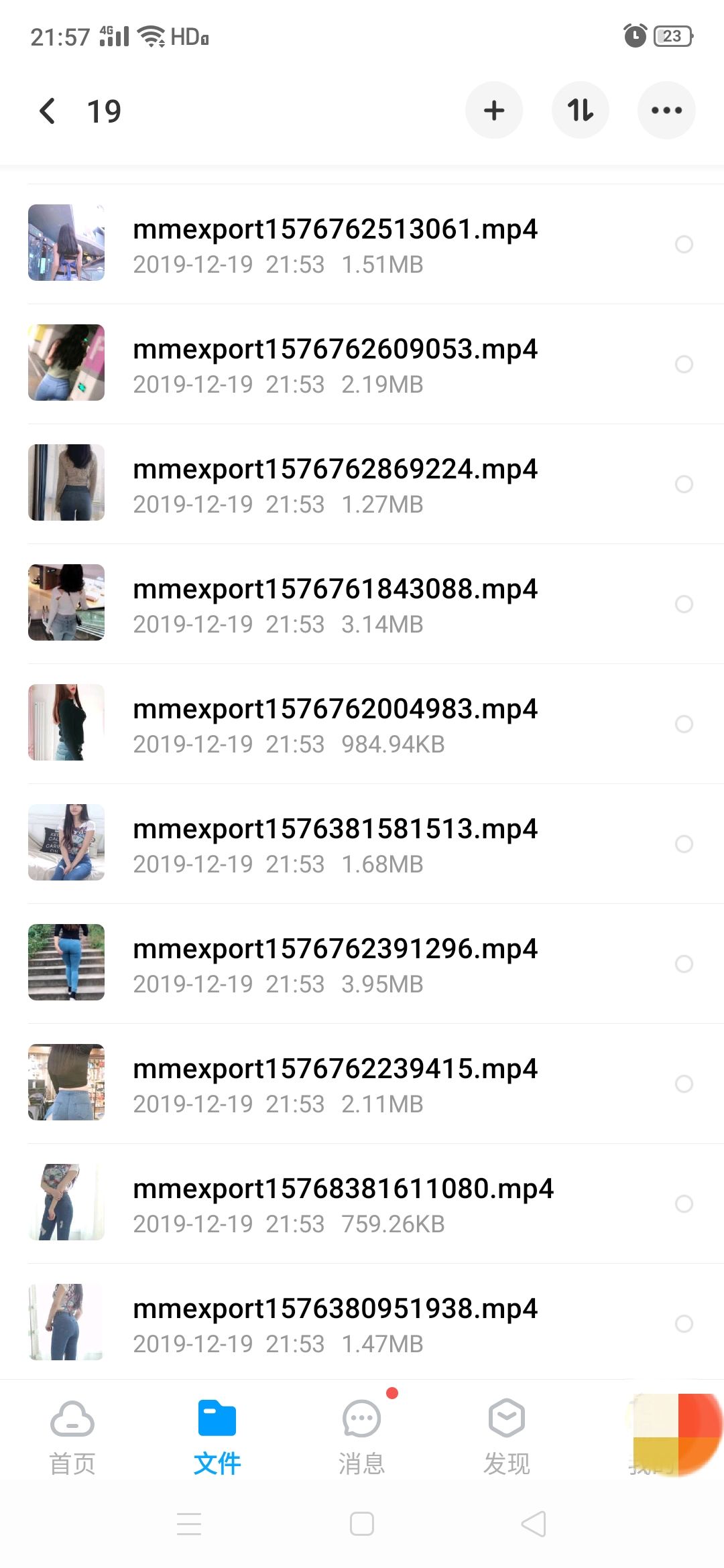Select the checkbox for mmexport1576761843088.mp4
724x1568 pixels.
(684, 604)
